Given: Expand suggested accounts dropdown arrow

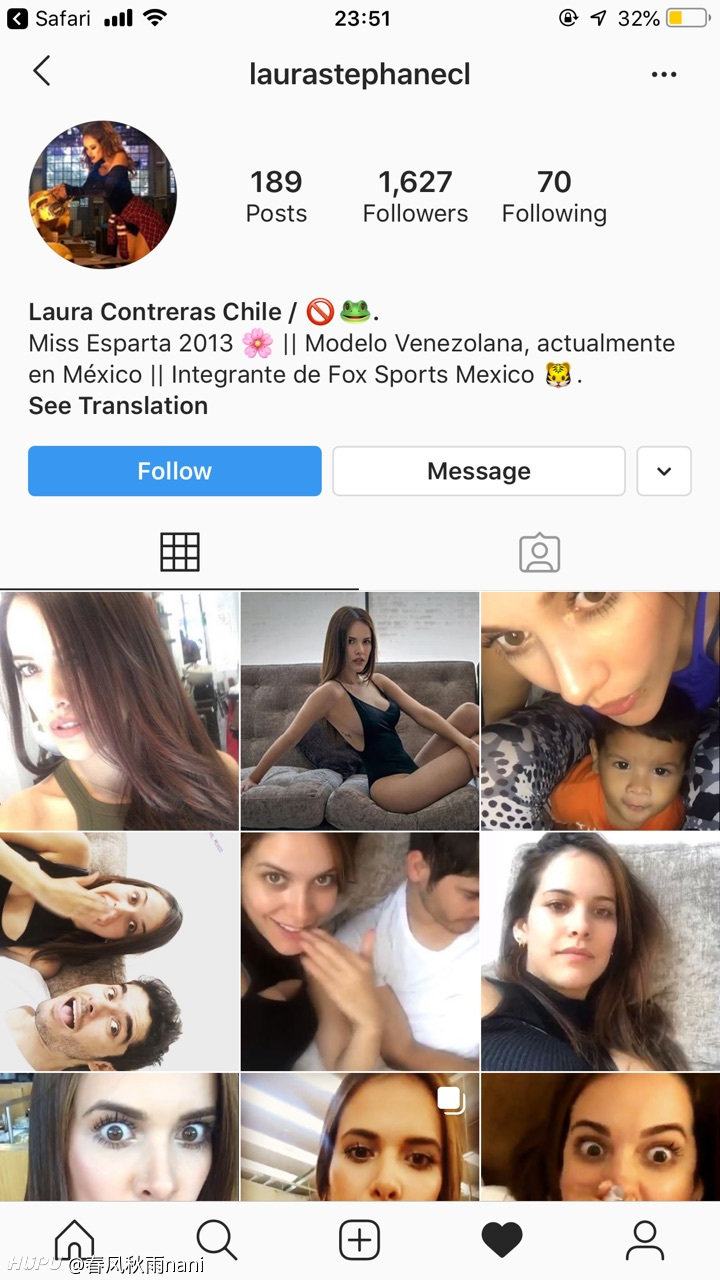Looking at the screenshot, I should pyautogui.click(x=664, y=471).
